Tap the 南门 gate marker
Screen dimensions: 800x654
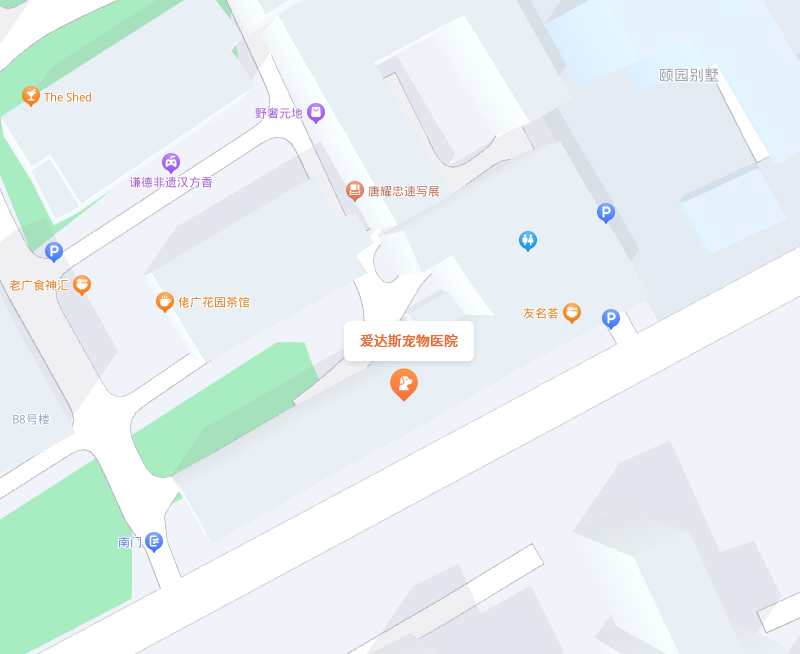(x=154, y=541)
